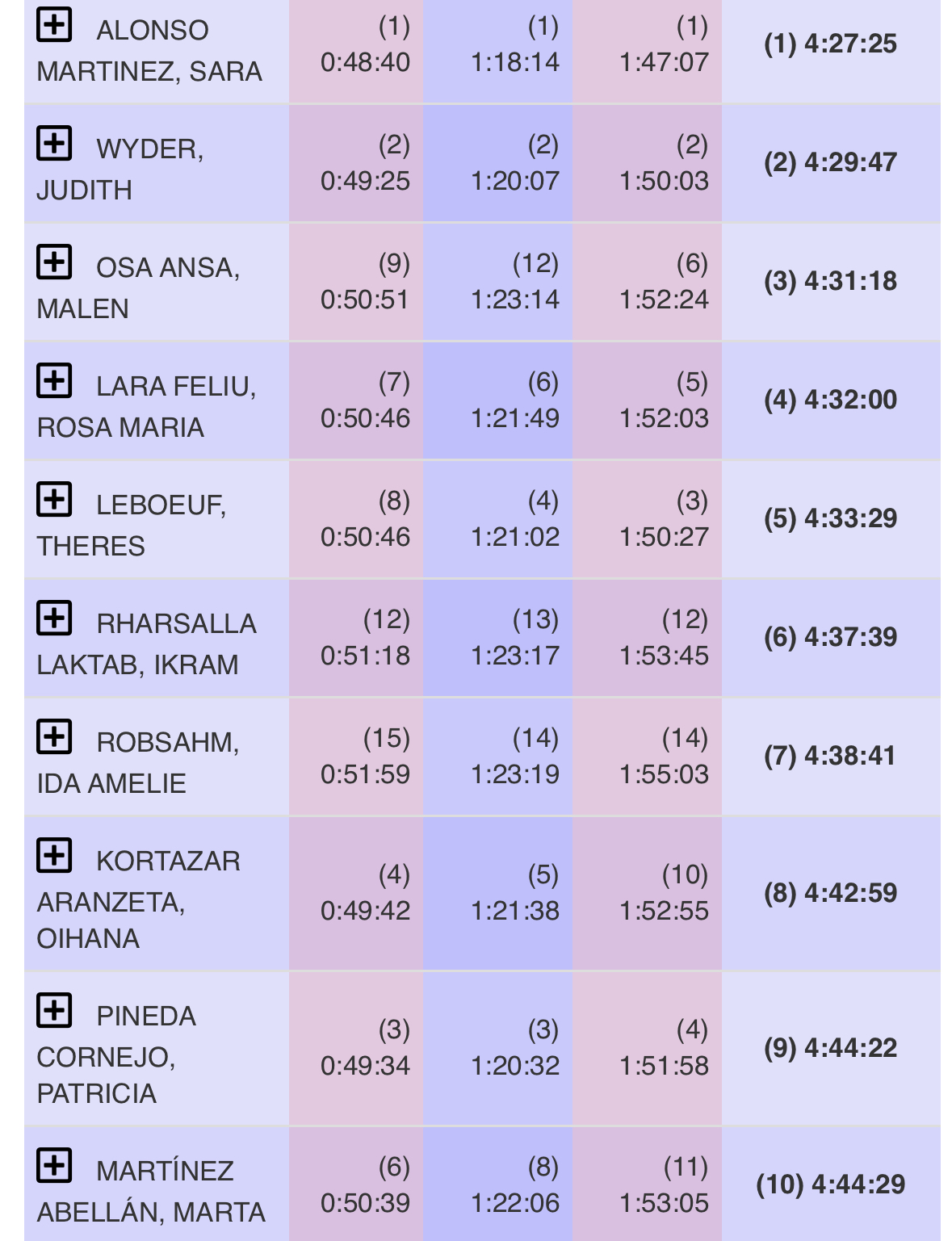Open the plus icon beside Leboeuf, Theres

pyautogui.click(x=54, y=500)
